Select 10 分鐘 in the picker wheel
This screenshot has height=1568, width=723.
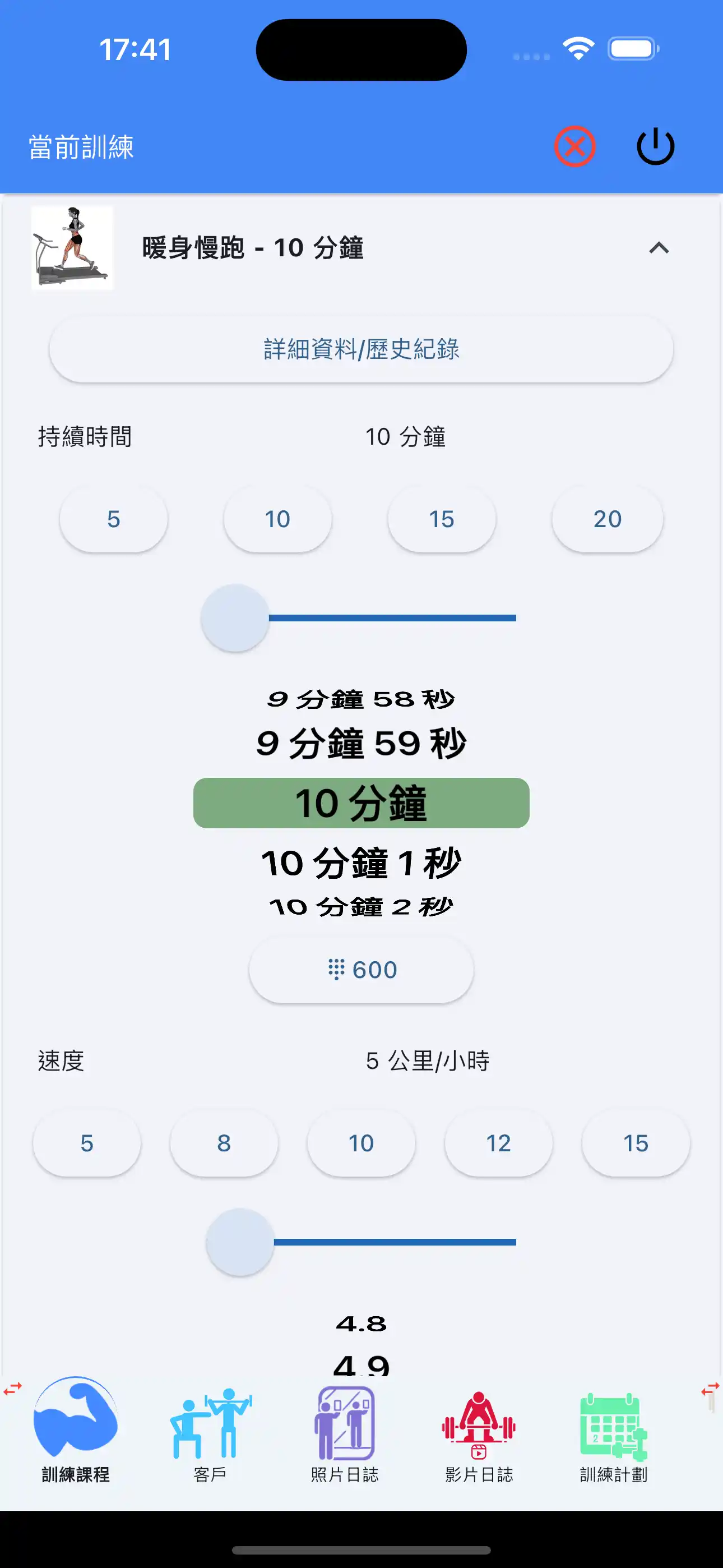tap(361, 804)
